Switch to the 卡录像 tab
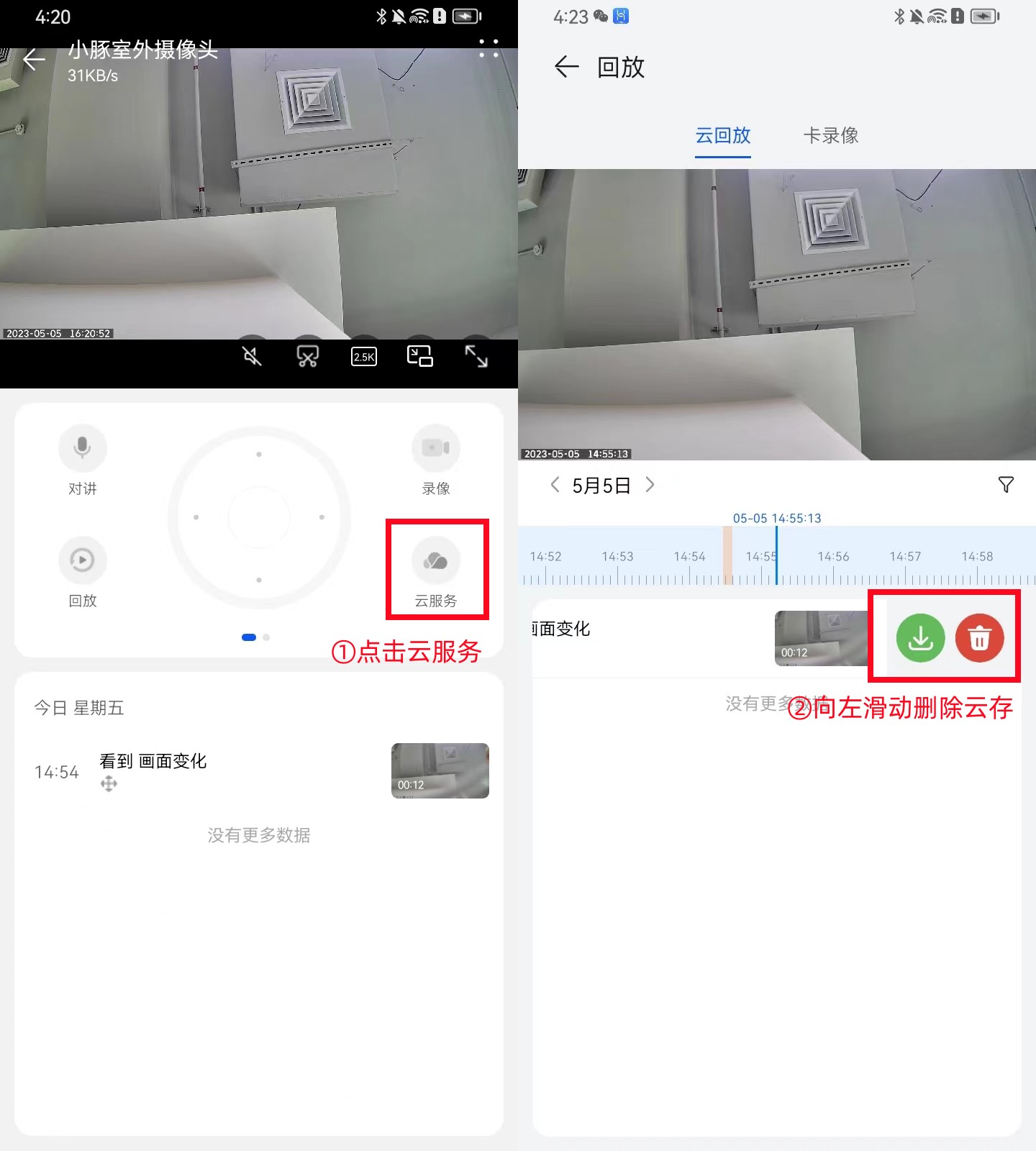The width and height of the screenshot is (1036, 1151). [x=830, y=135]
